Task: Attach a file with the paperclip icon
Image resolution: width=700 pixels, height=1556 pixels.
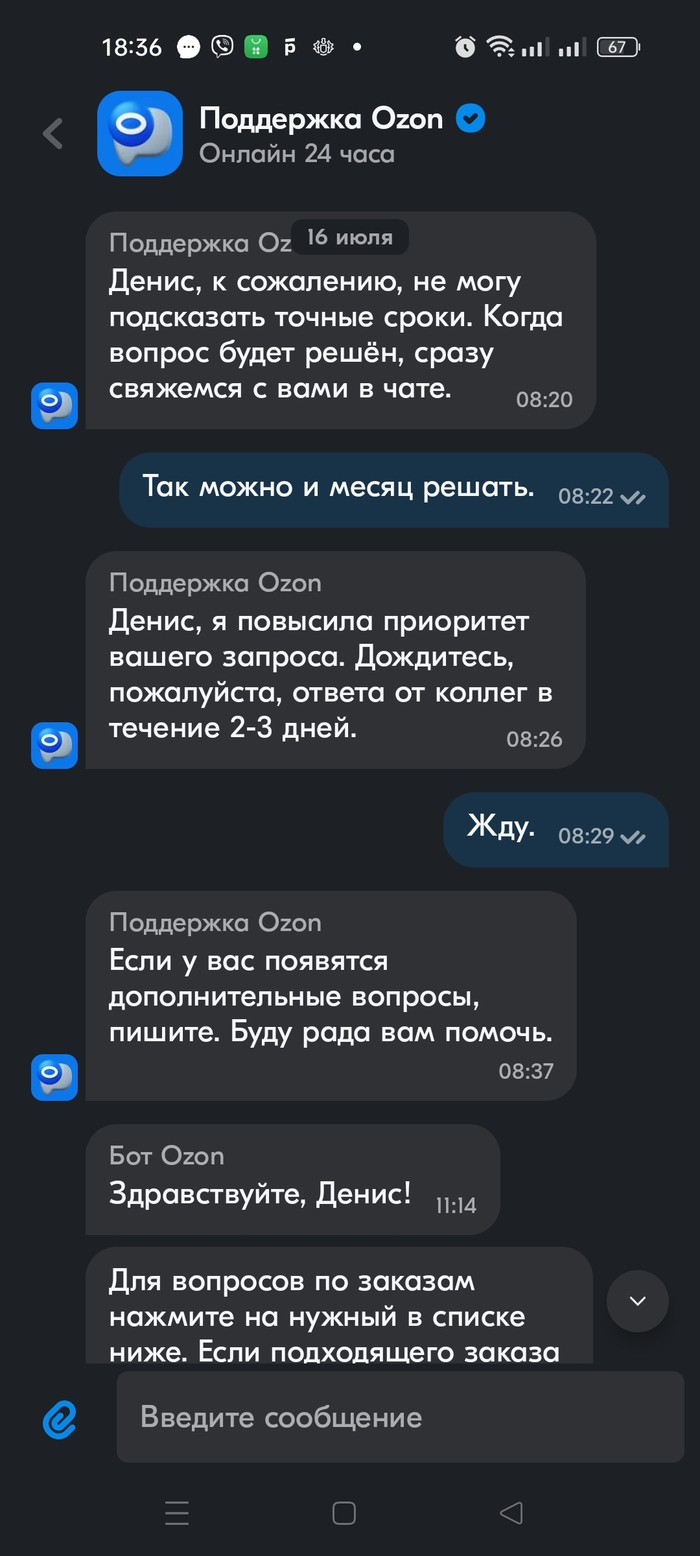Action: [60, 1418]
